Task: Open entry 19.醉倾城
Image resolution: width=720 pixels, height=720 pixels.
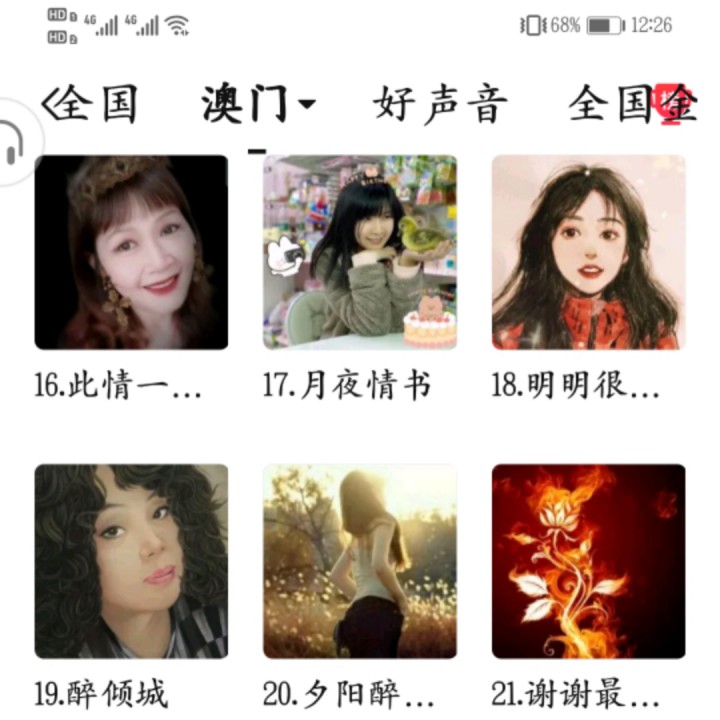Action: (x=131, y=561)
